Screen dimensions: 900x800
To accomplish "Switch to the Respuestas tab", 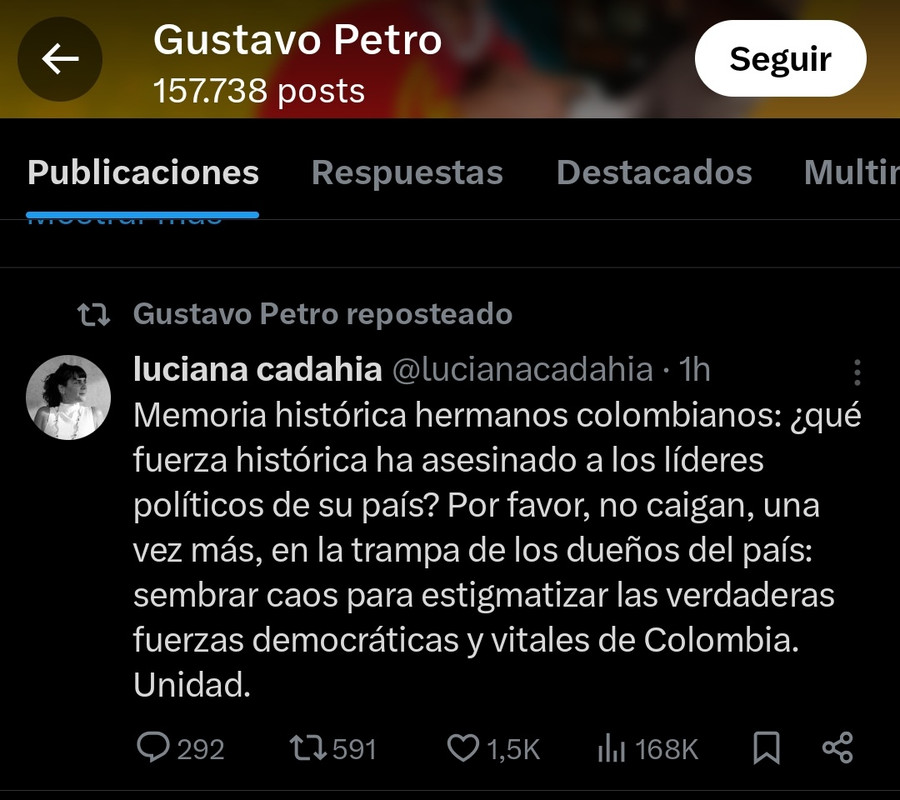I will point(407,173).
